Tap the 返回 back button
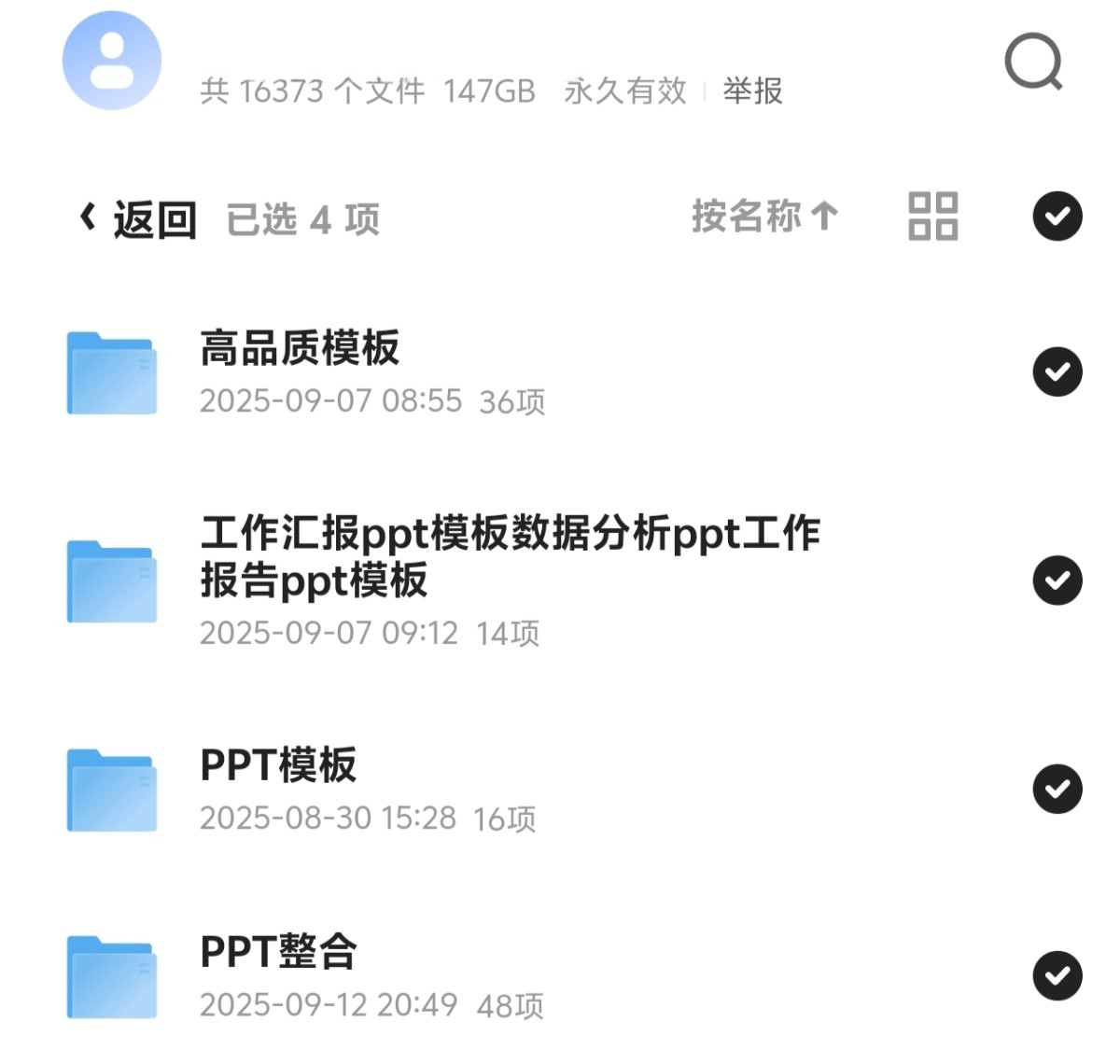 138,219
